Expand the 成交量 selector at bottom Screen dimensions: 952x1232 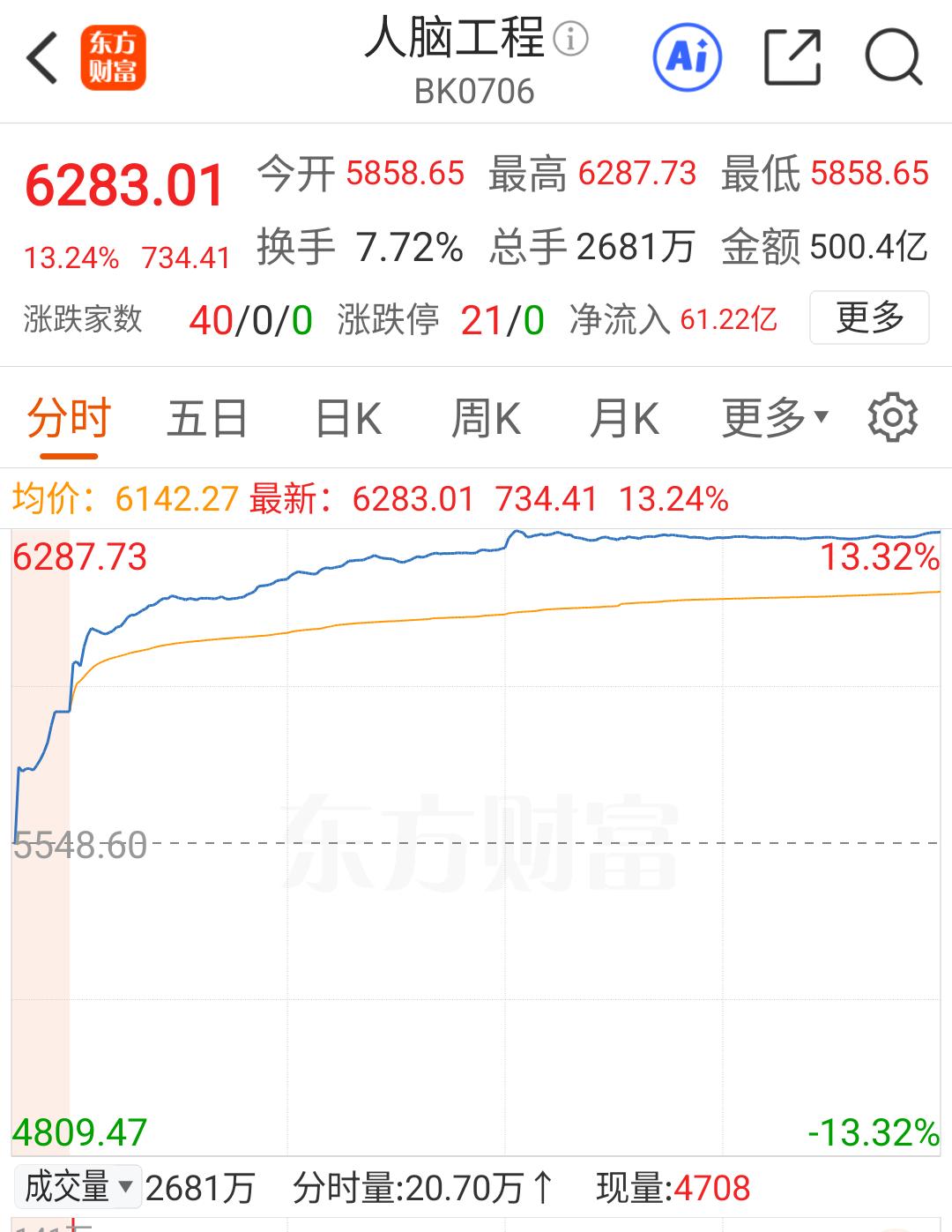(78, 1187)
